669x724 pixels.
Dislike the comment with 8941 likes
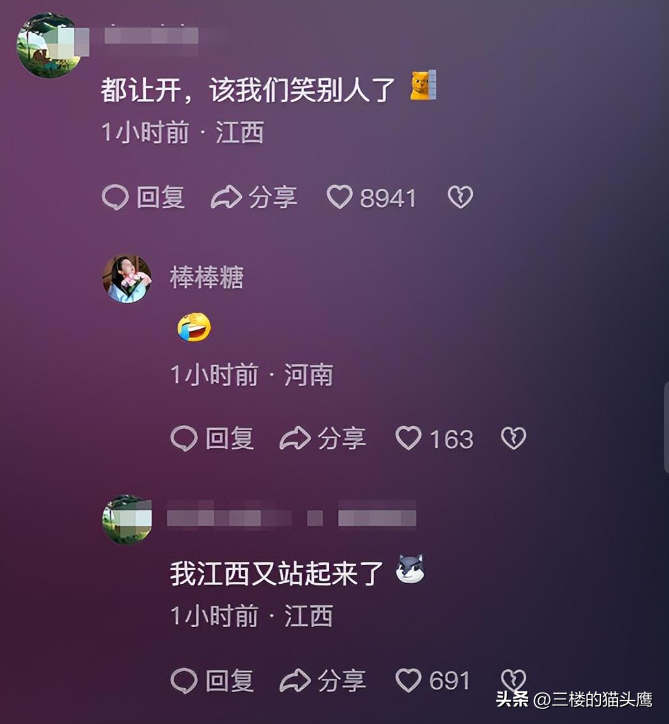tap(459, 197)
